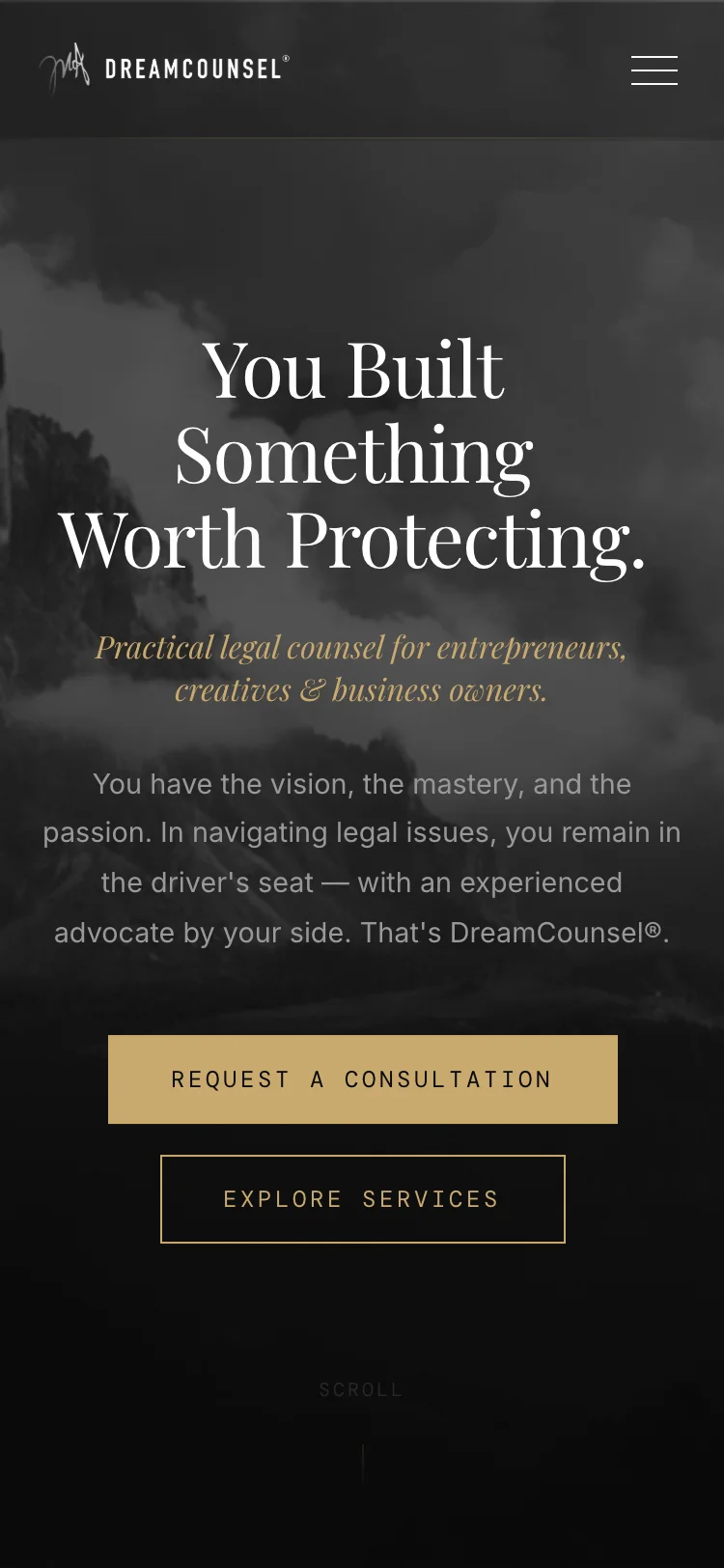Open Explore Services
The height and width of the screenshot is (1568, 724).
[x=362, y=1199]
